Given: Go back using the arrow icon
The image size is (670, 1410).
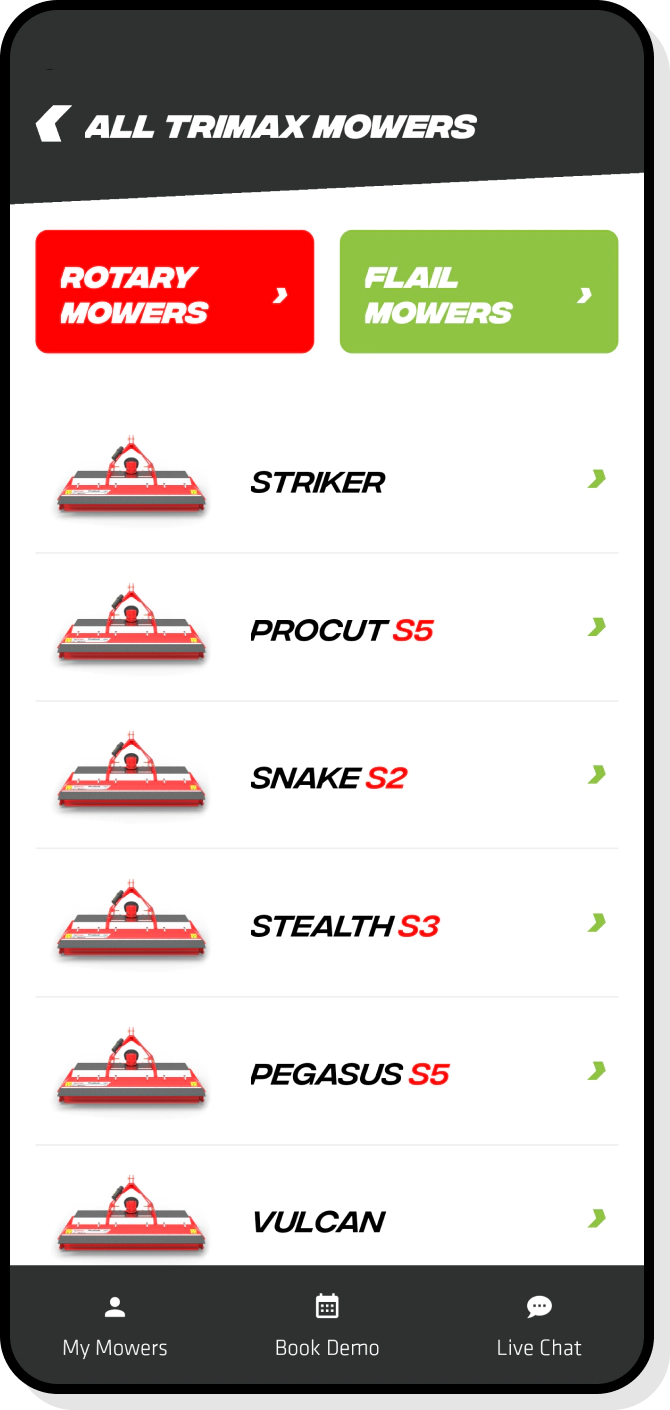Looking at the screenshot, I should [53, 125].
